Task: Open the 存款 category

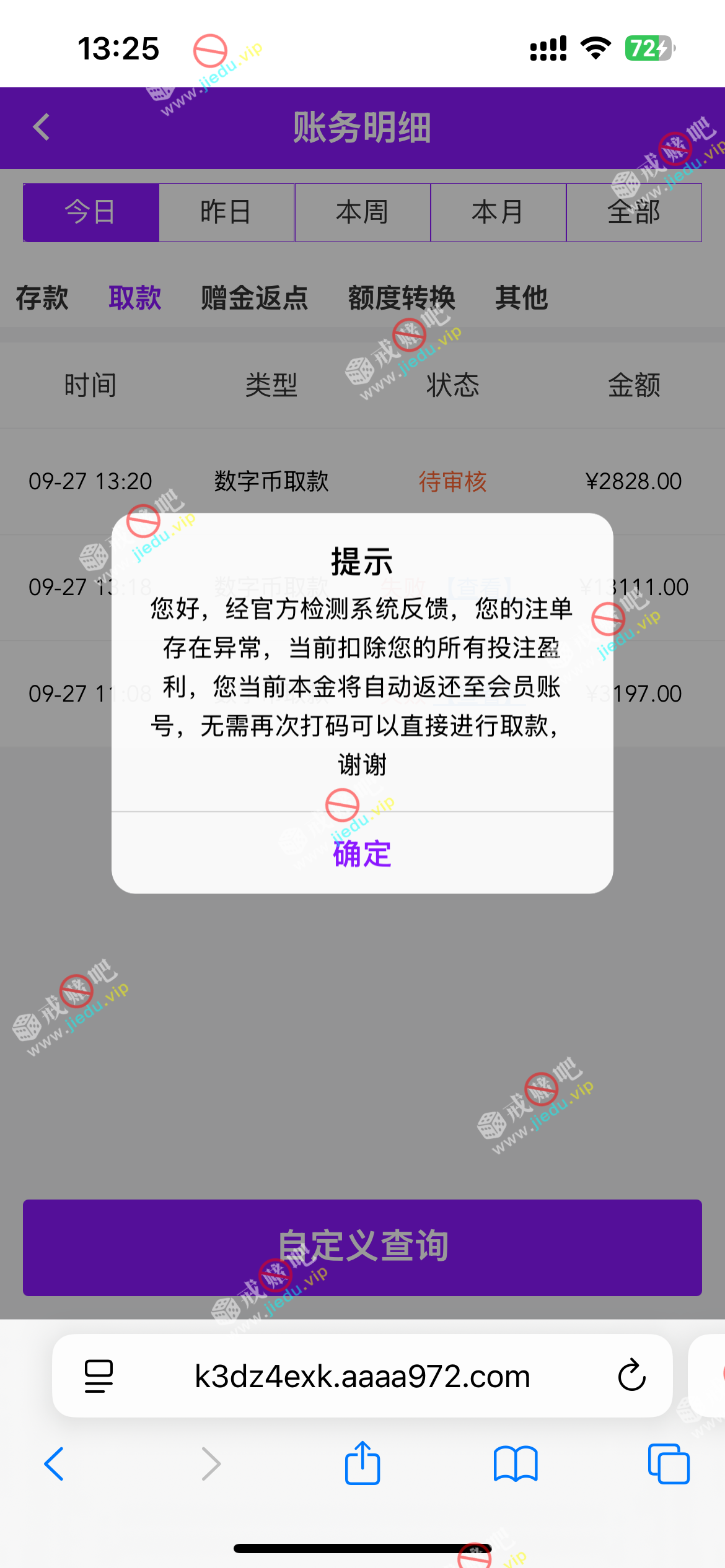Action: pyautogui.click(x=42, y=298)
